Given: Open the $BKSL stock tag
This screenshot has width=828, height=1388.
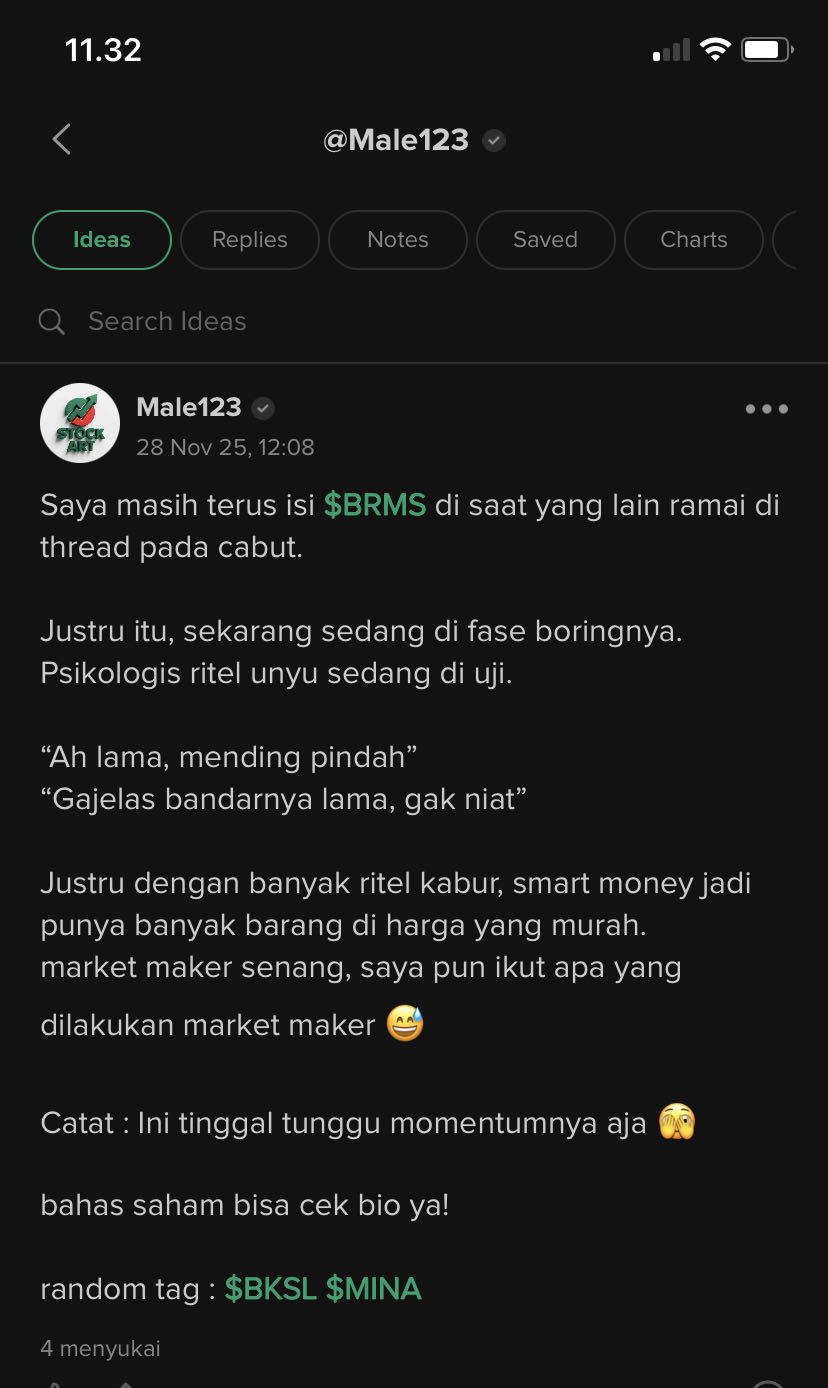Looking at the screenshot, I should pos(271,1289).
